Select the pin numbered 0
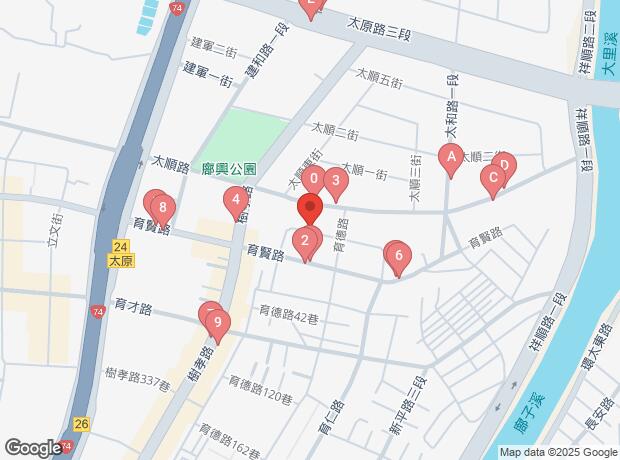The height and width of the screenshot is (460, 620). 314,180
